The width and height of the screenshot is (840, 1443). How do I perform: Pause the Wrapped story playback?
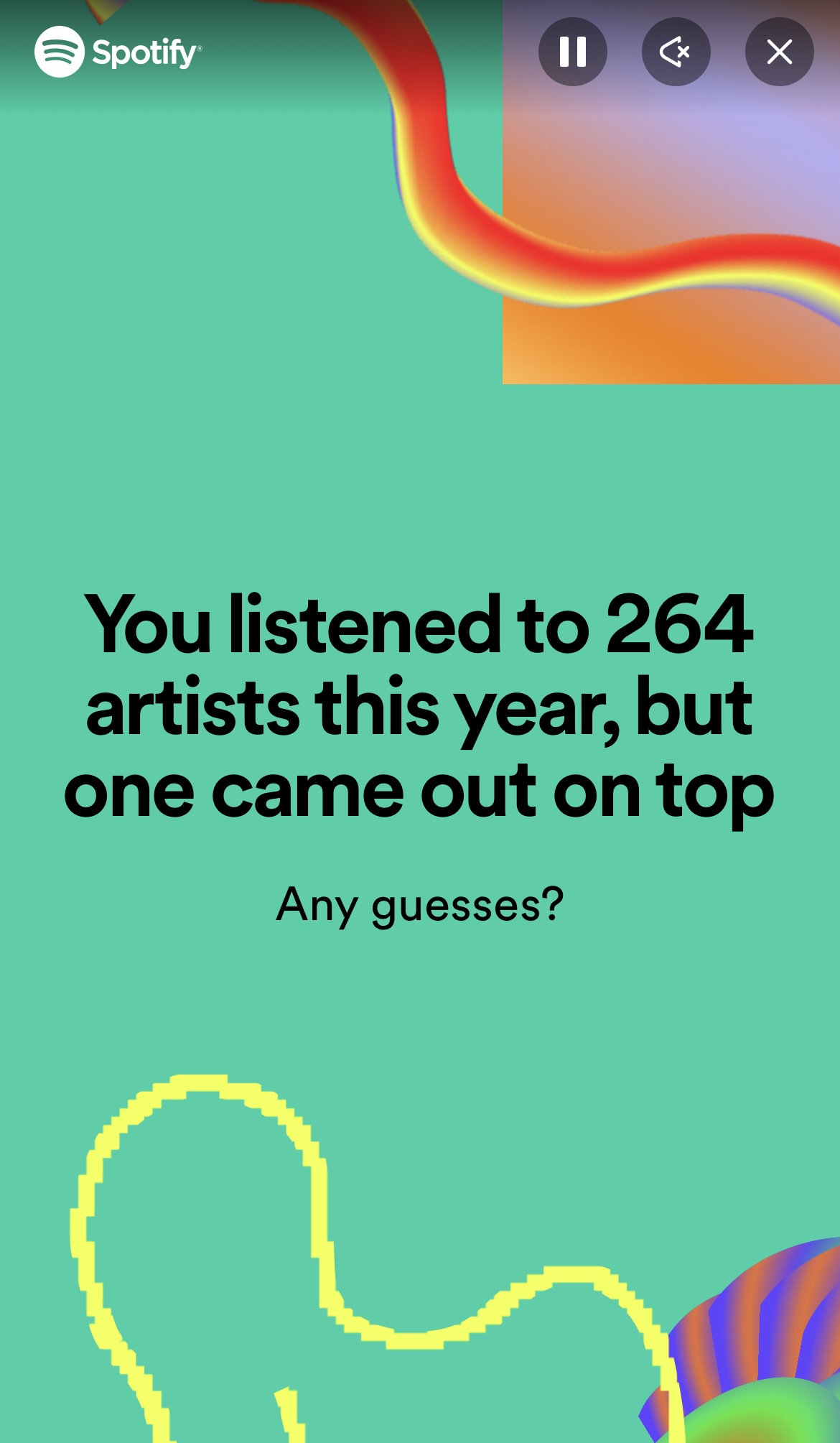(572, 52)
